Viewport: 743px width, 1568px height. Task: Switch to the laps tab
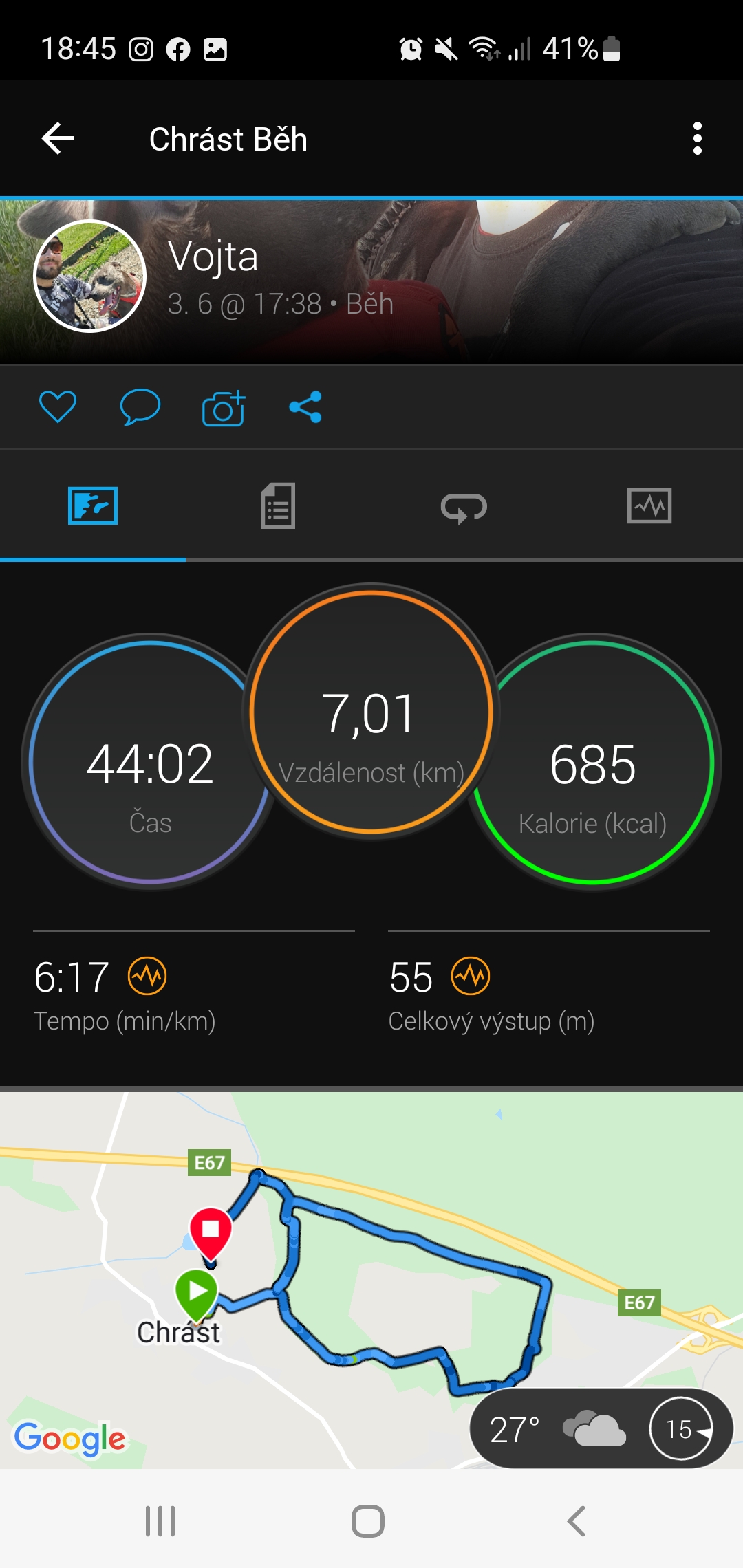[464, 508]
